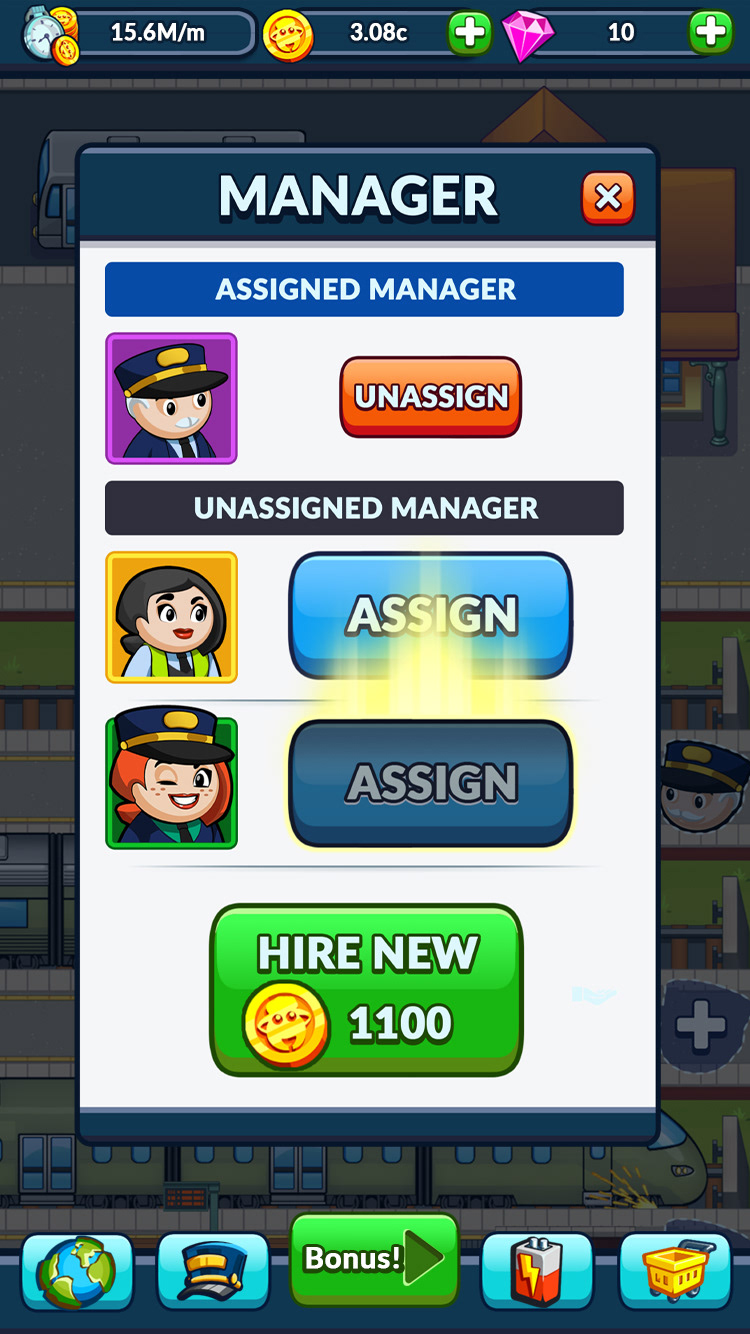Open the world globe map
The image size is (750, 1334).
coord(77,1271)
